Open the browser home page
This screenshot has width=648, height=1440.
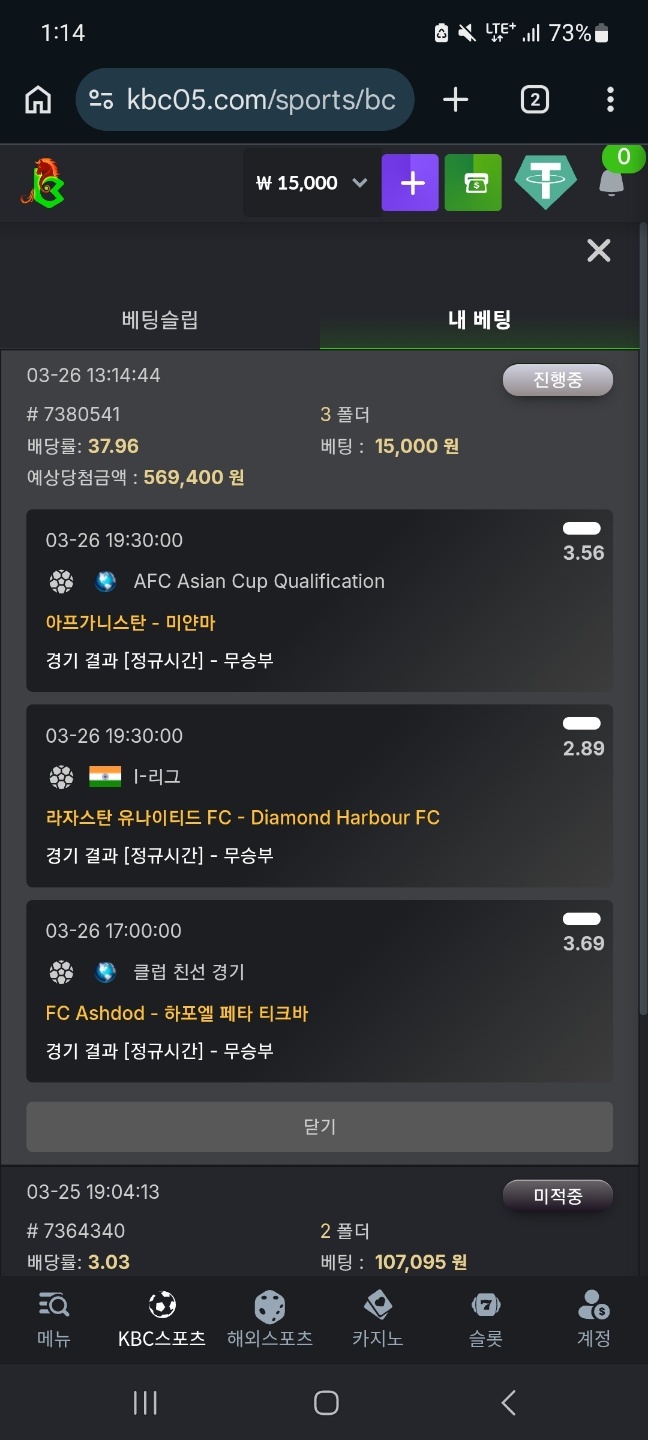38,100
